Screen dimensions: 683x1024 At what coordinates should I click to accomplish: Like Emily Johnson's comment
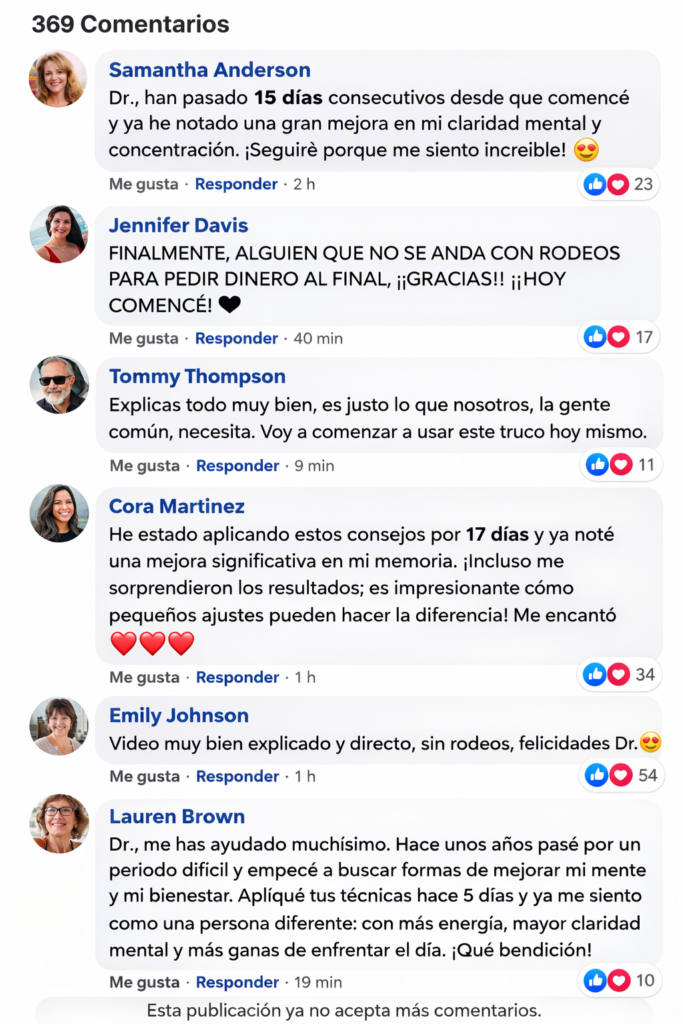click(x=144, y=776)
